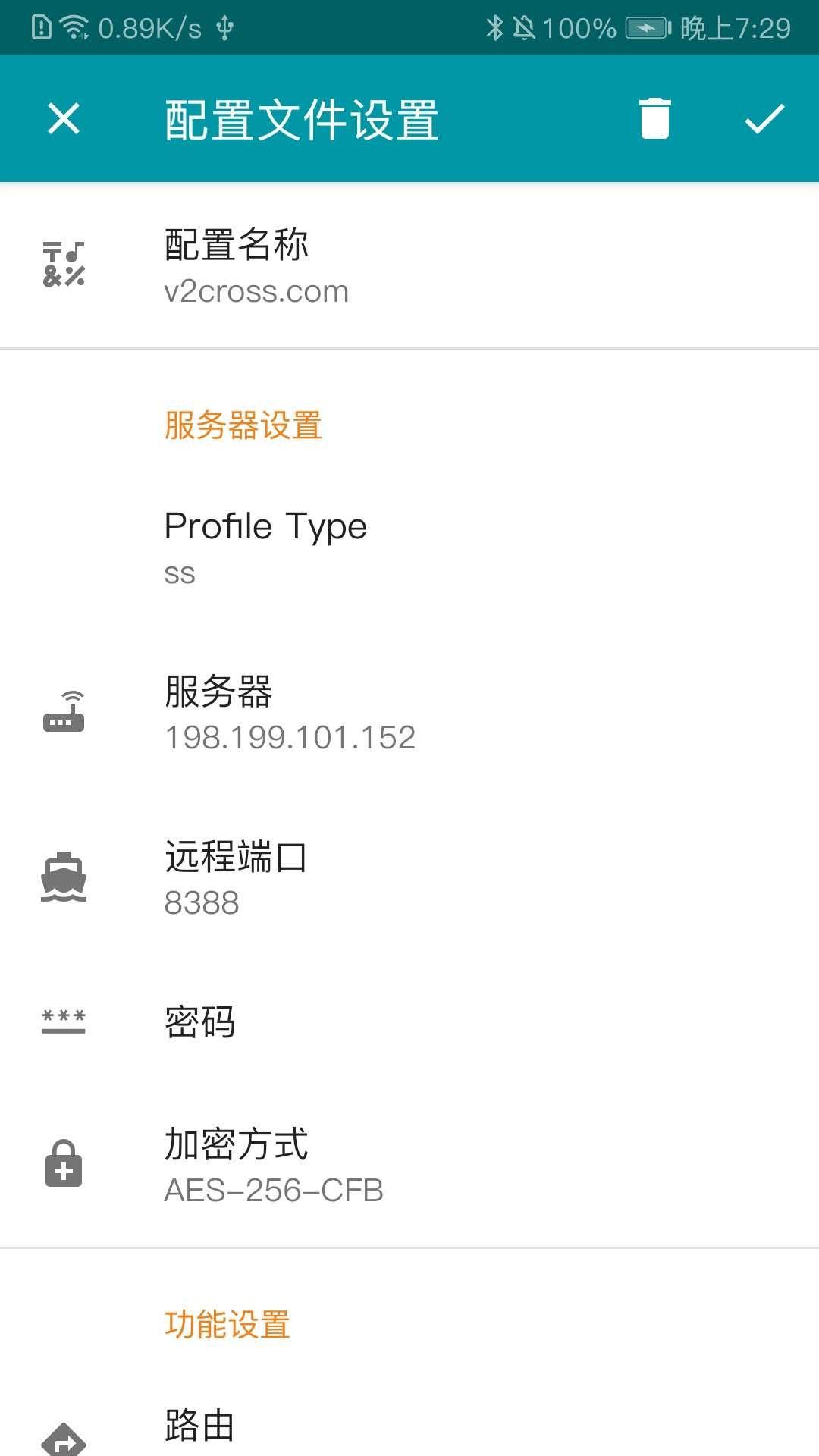Edit the 服务器 server address

click(409, 713)
